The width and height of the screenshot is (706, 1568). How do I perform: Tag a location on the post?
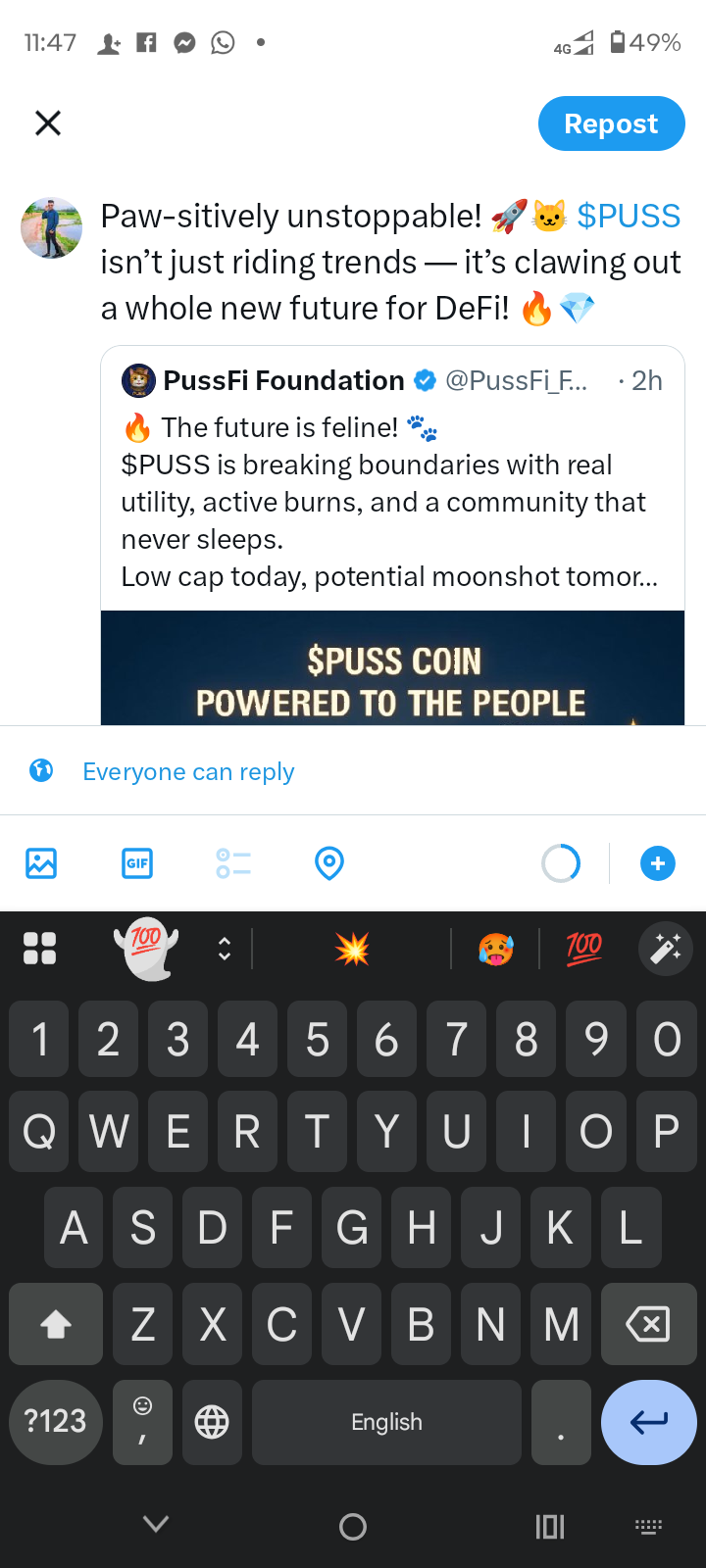tap(329, 863)
